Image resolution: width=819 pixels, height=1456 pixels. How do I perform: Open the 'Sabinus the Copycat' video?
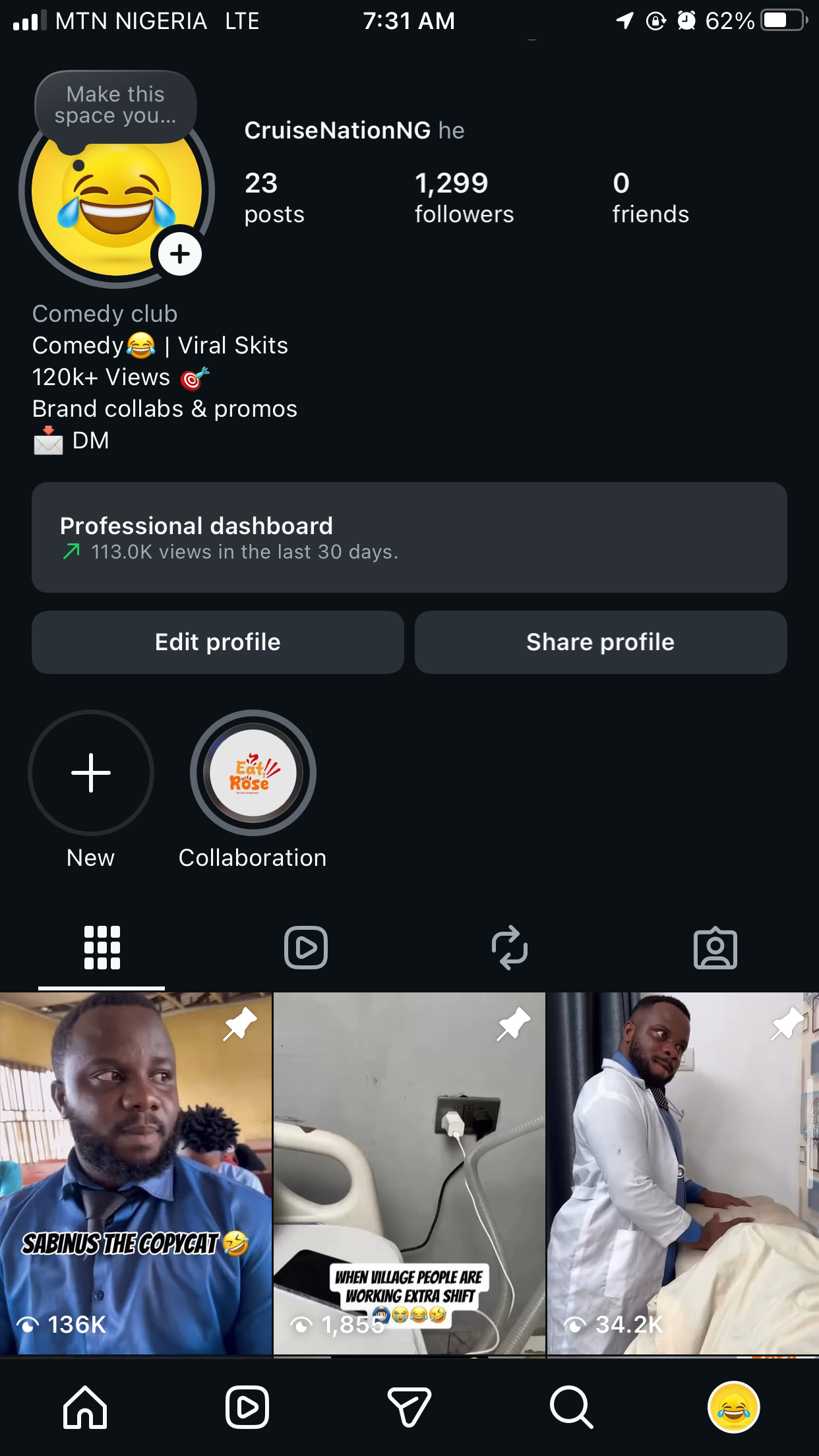coord(135,1174)
